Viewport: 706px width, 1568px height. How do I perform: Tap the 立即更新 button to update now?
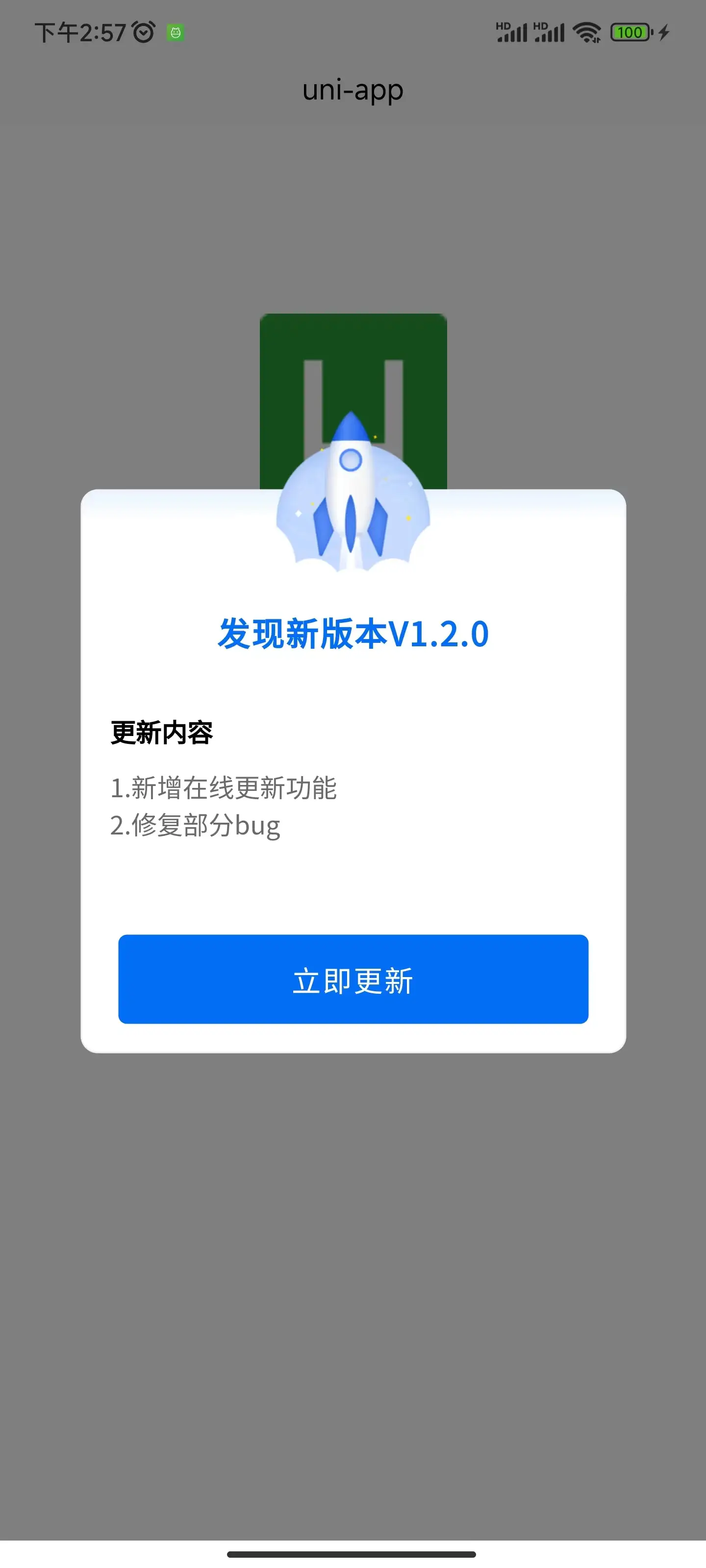[353, 979]
